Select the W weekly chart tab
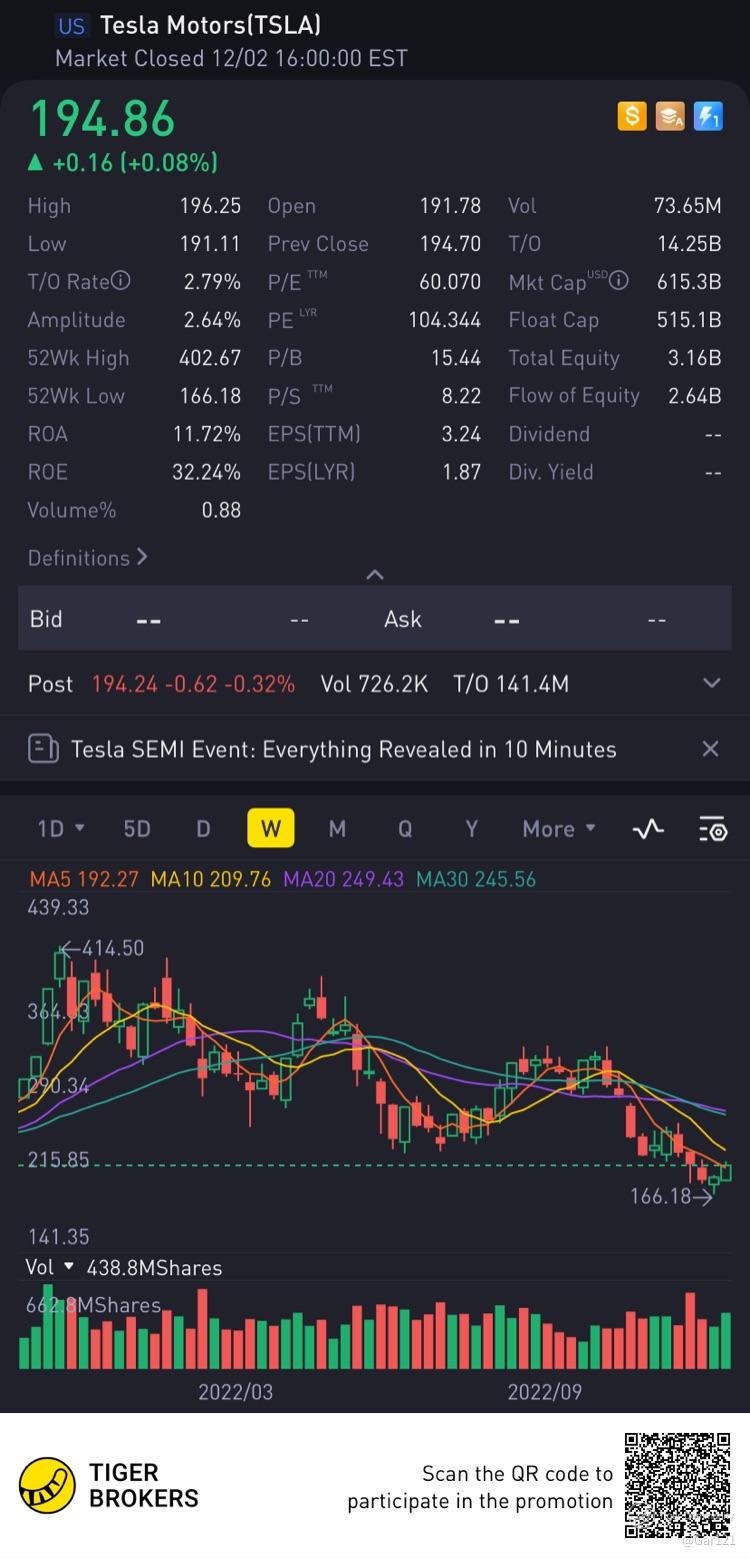 tap(270, 828)
